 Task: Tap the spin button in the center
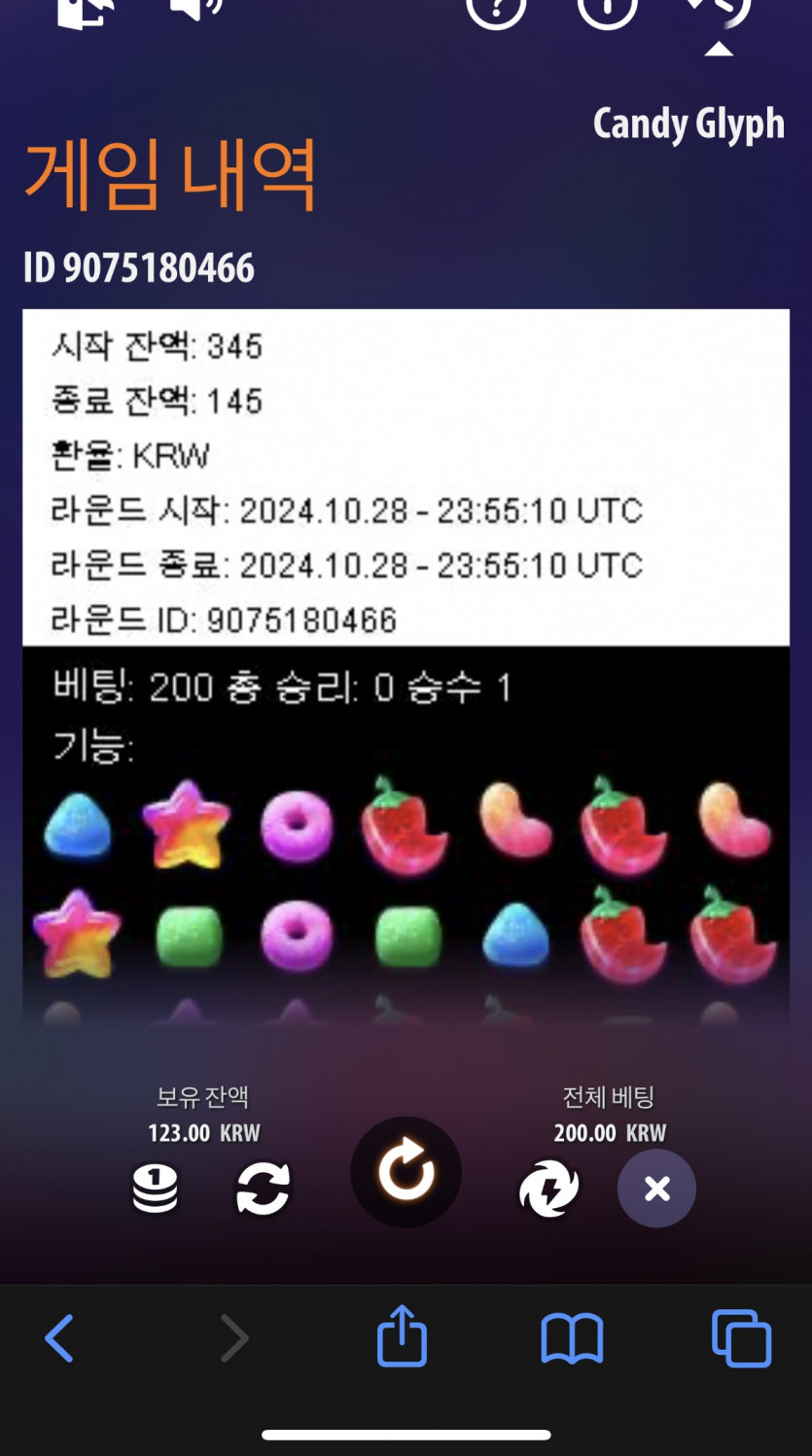click(406, 1172)
